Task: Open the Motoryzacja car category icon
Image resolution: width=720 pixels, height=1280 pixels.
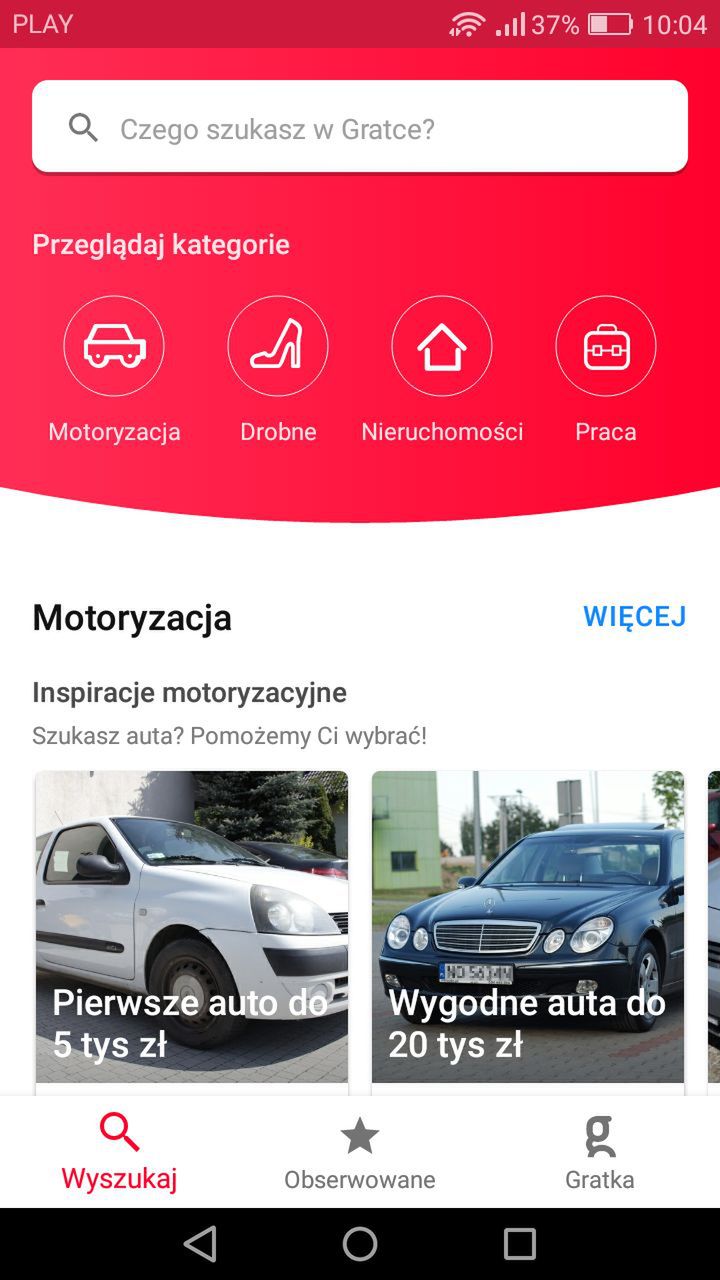Action: [x=114, y=345]
